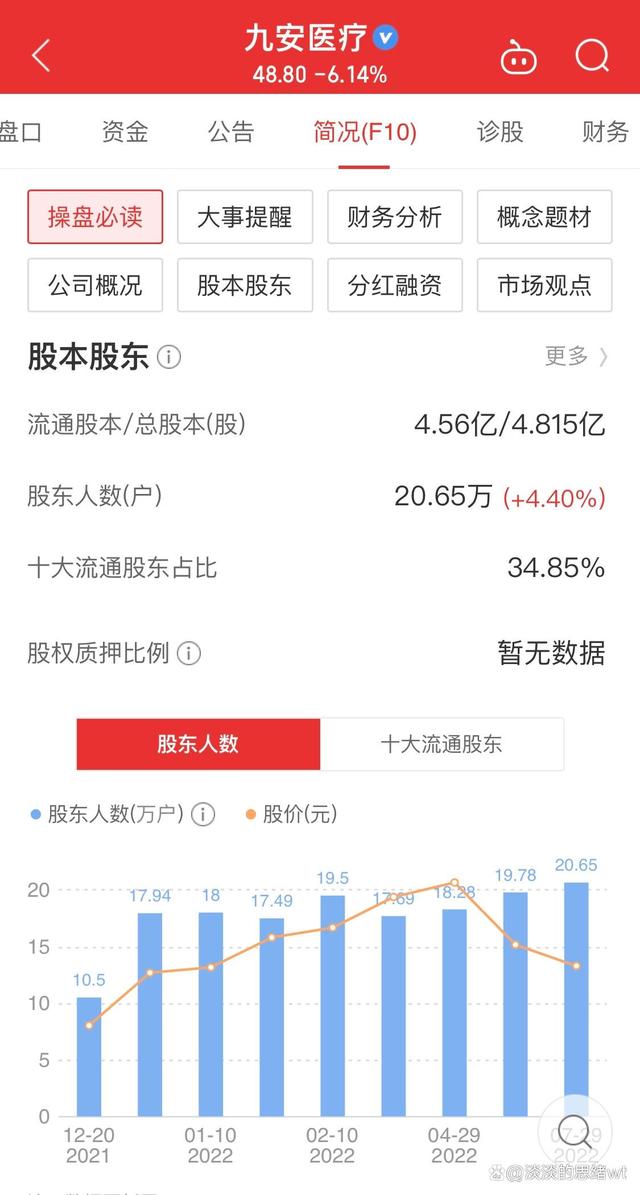The image size is (640, 1195).
Task: Select the 大事提醒 chip
Action: pyautogui.click(x=245, y=217)
